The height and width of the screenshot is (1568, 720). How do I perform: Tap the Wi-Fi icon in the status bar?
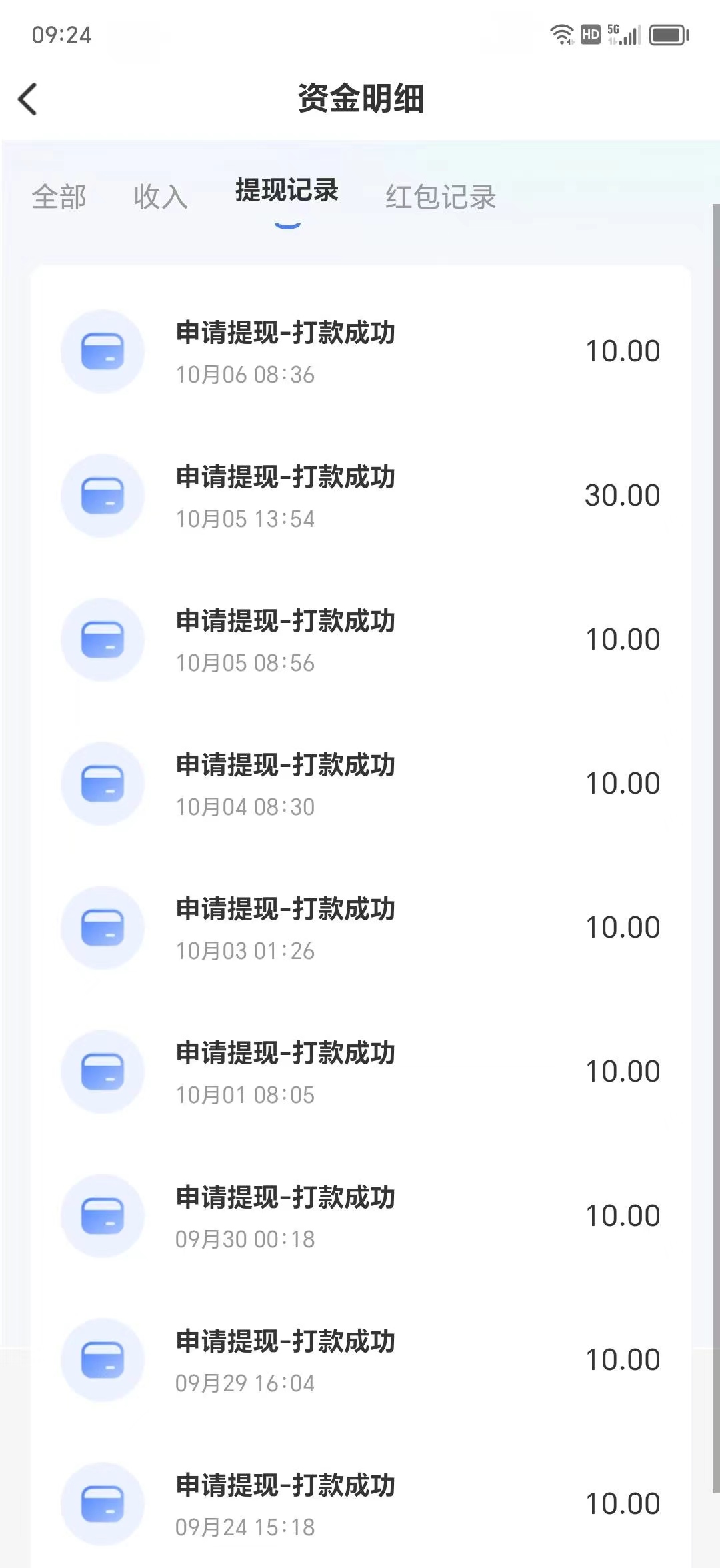click(x=562, y=33)
